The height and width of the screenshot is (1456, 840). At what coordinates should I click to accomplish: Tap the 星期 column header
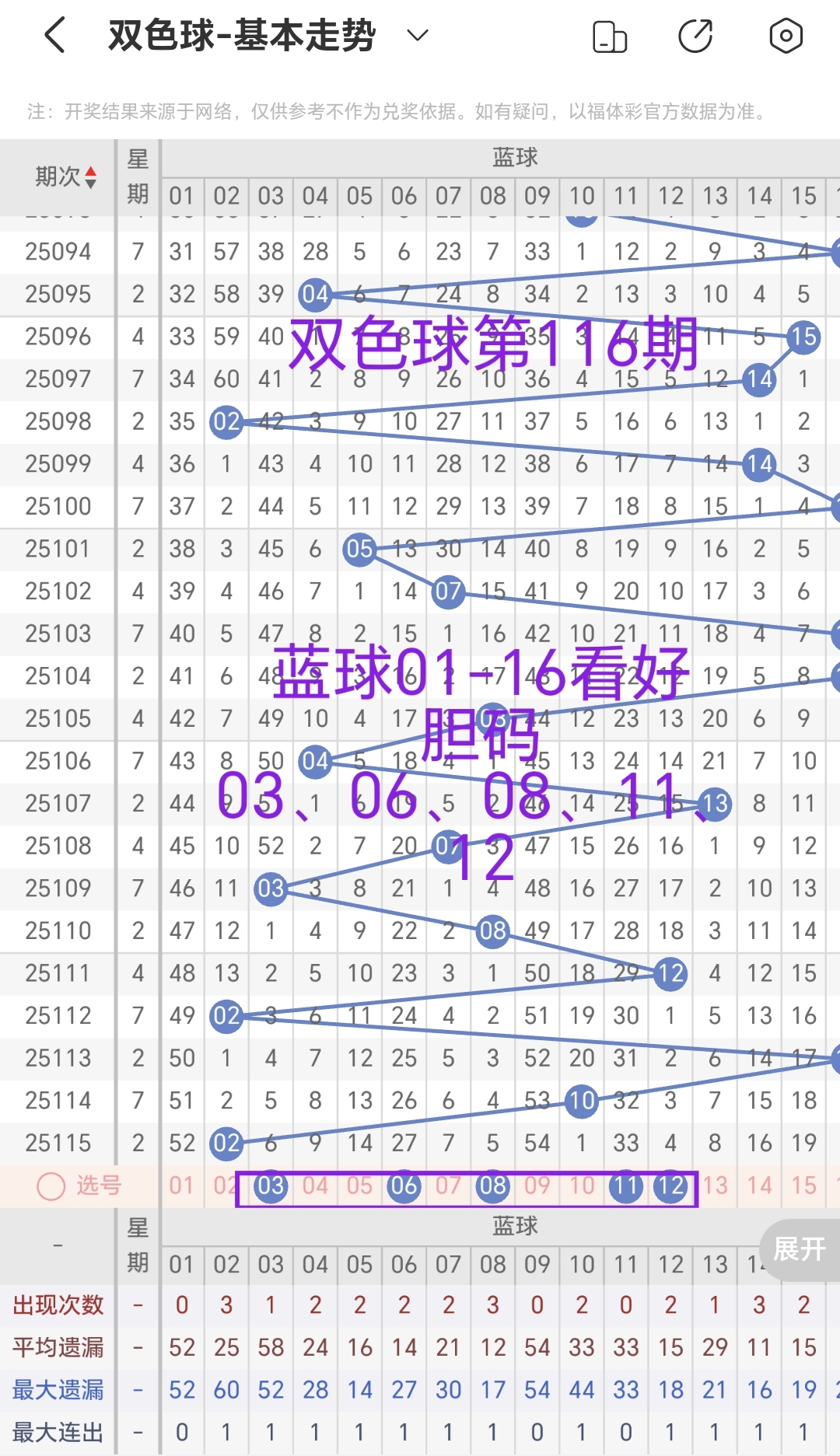(137, 176)
